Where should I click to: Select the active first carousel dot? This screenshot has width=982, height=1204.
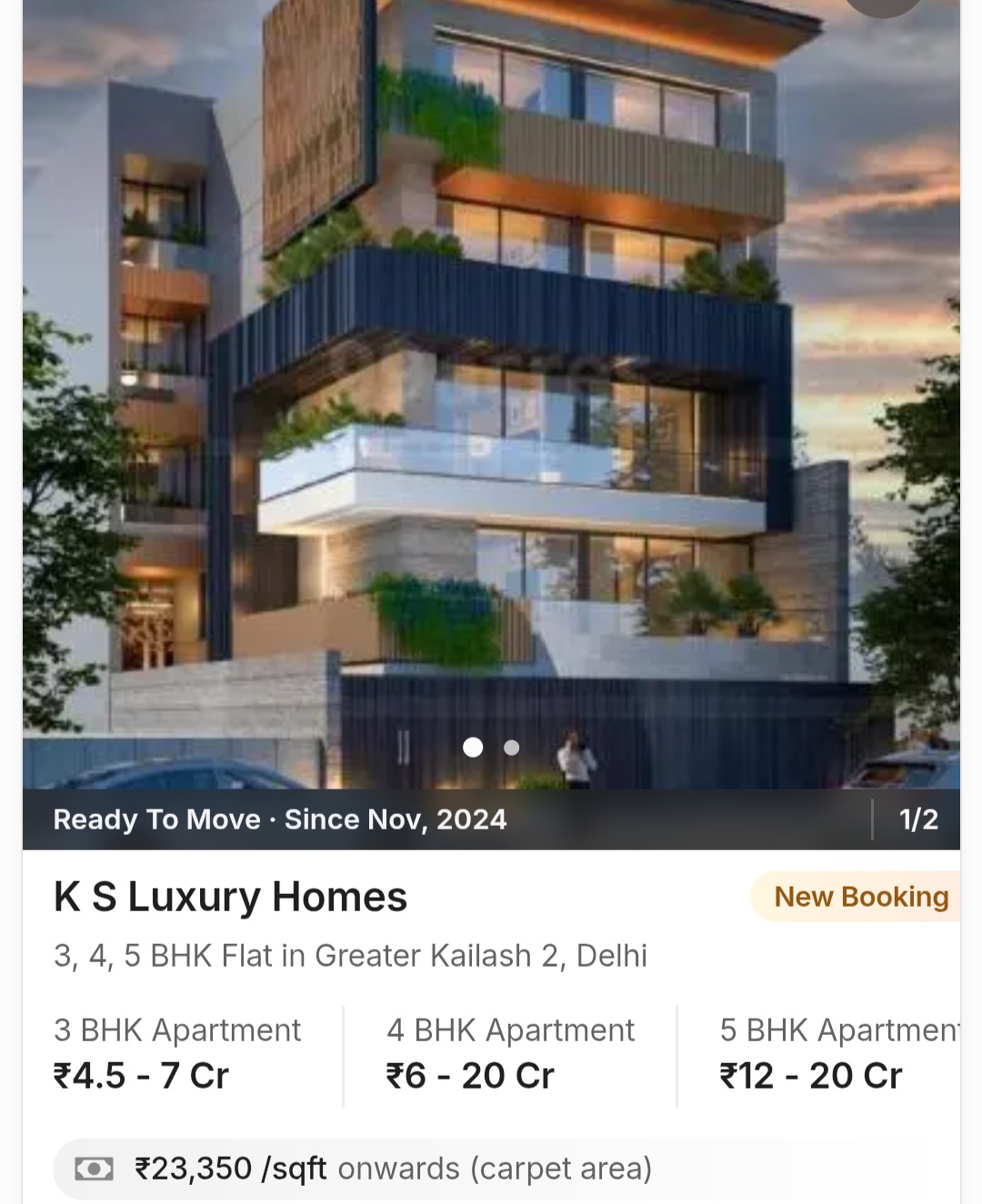473,748
